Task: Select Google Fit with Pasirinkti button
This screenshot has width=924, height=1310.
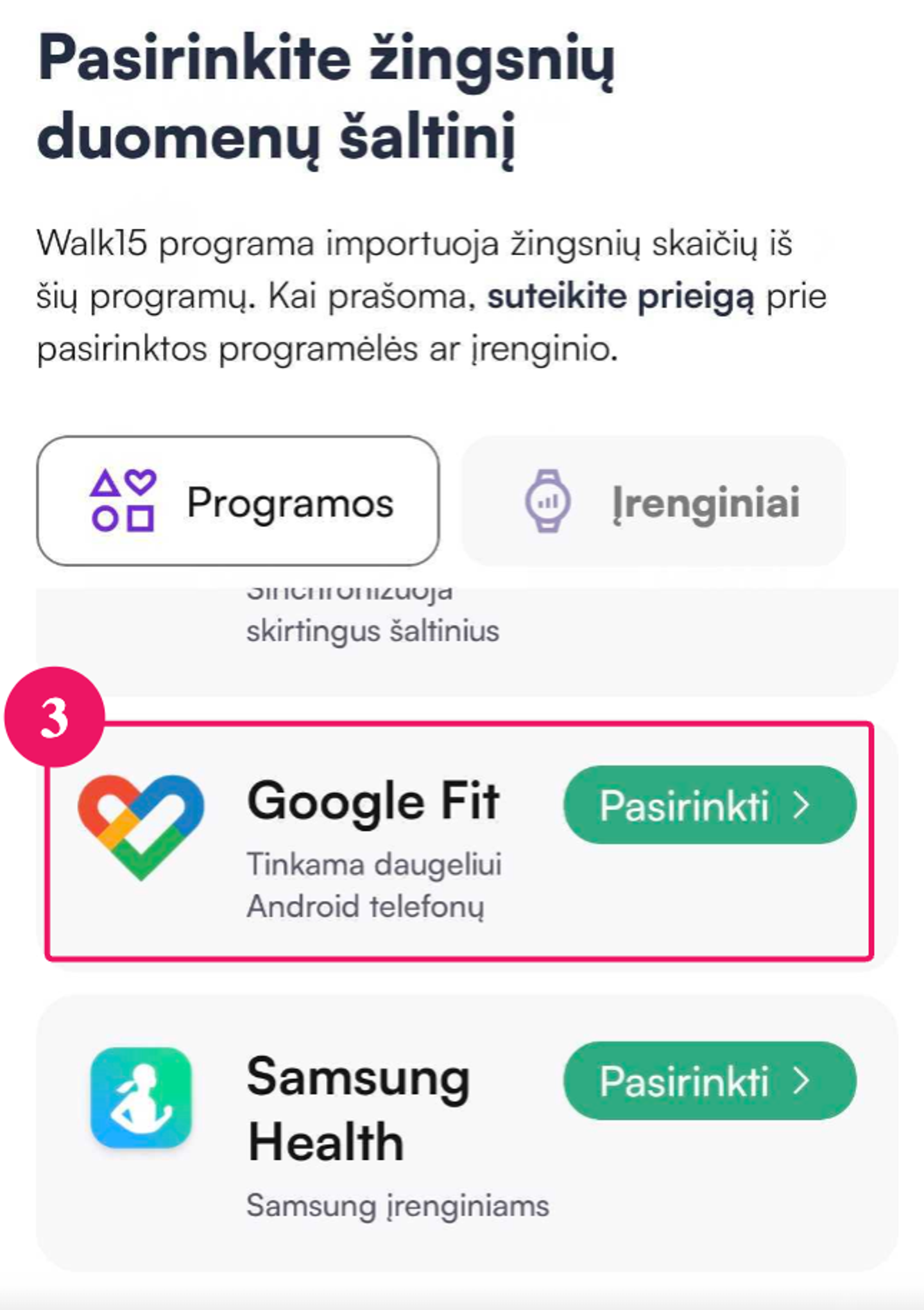Action: 710,804
